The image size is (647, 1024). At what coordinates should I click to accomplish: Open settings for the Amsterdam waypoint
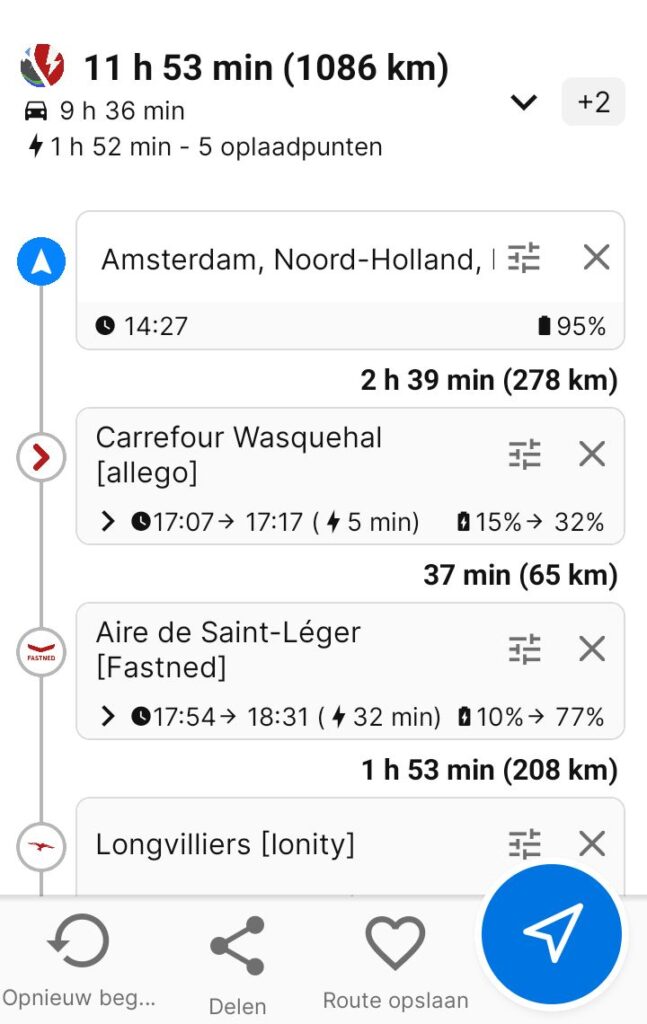[523, 259]
